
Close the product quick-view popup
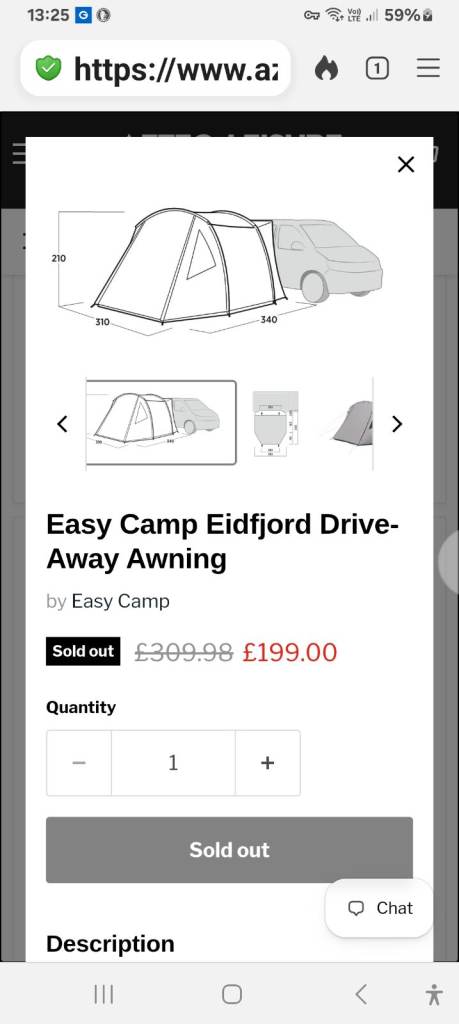click(x=405, y=165)
